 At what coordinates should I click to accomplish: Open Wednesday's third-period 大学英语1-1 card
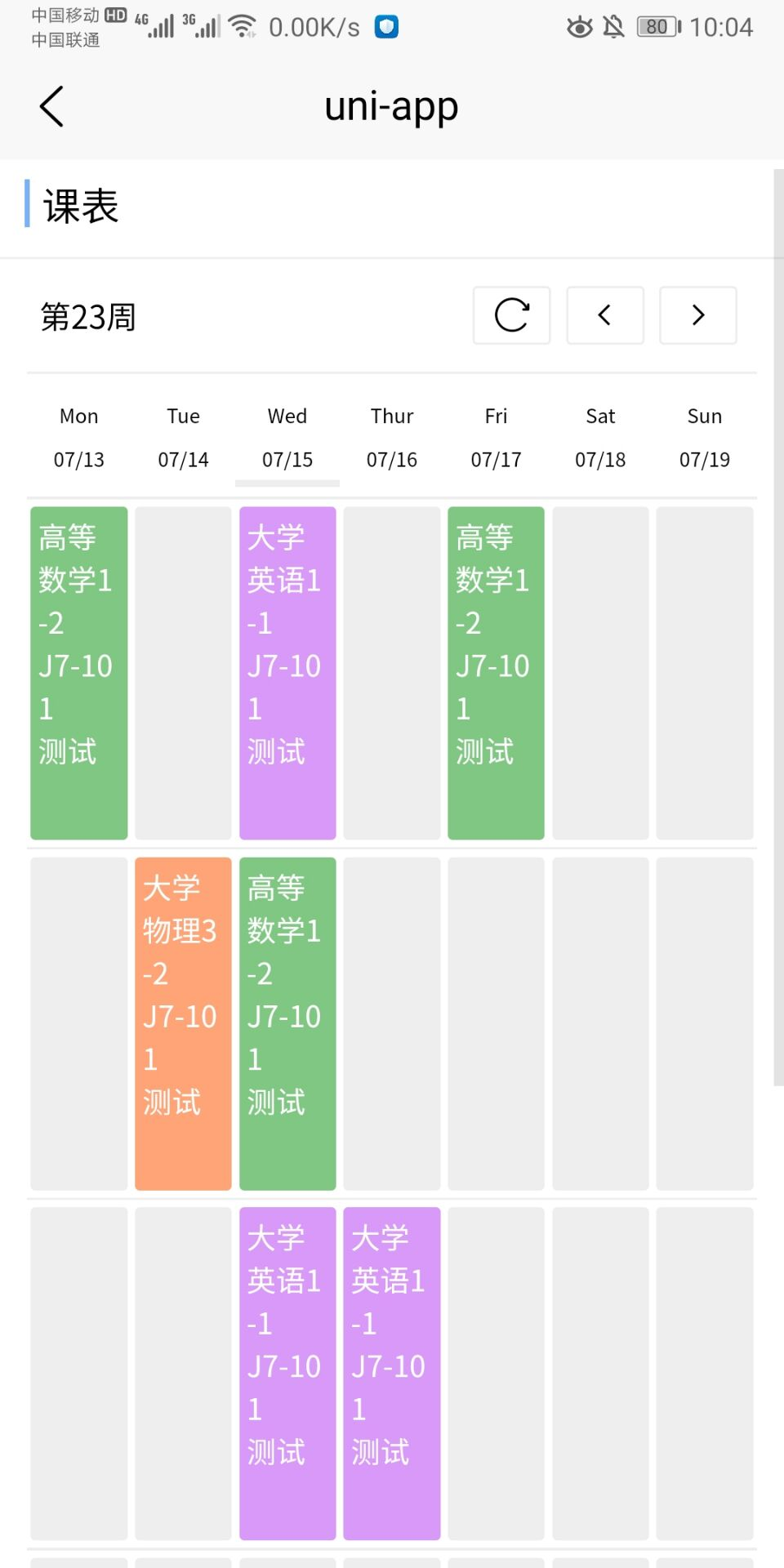[287, 1373]
